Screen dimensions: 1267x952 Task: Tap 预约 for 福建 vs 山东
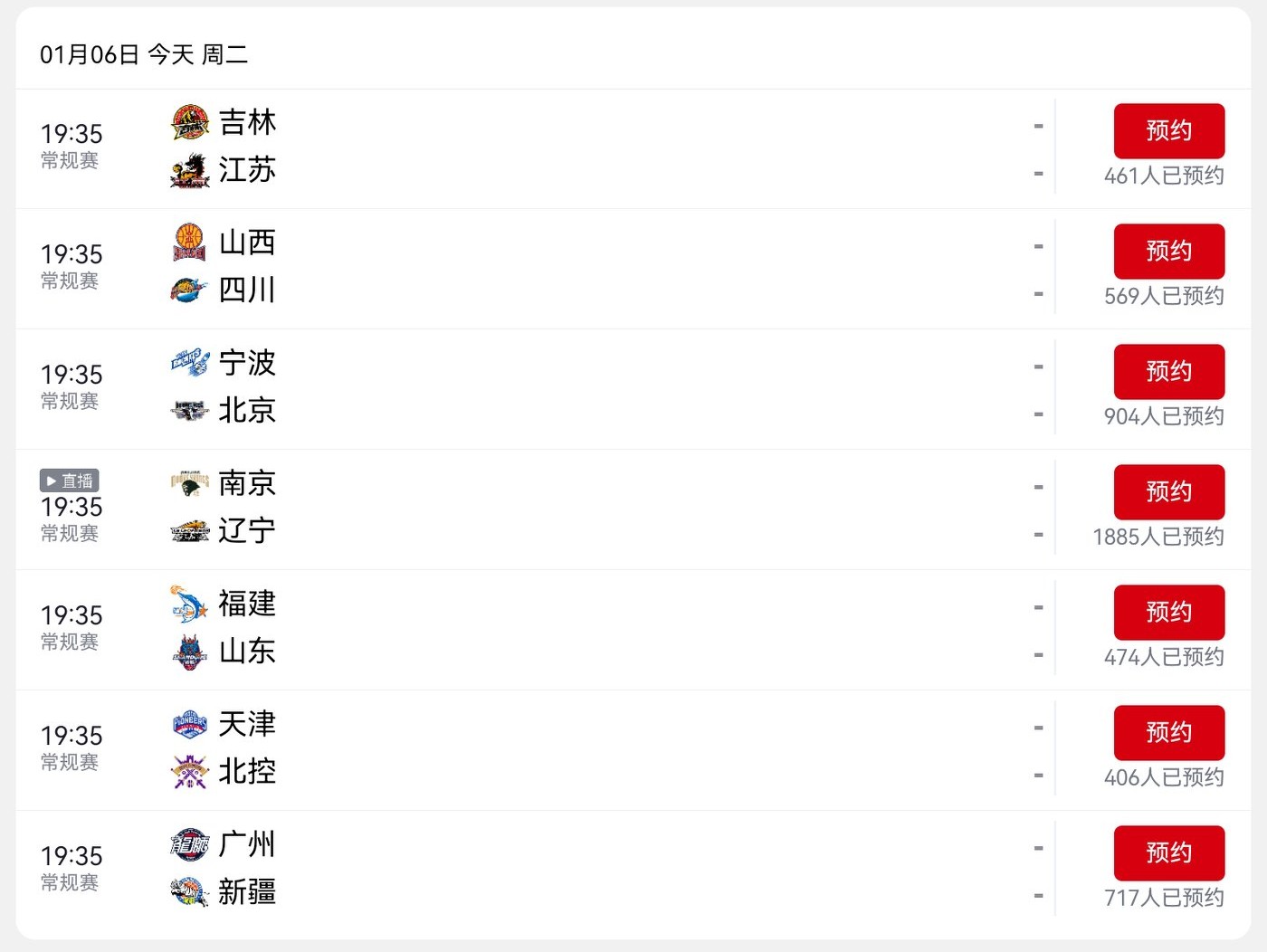1168,613
